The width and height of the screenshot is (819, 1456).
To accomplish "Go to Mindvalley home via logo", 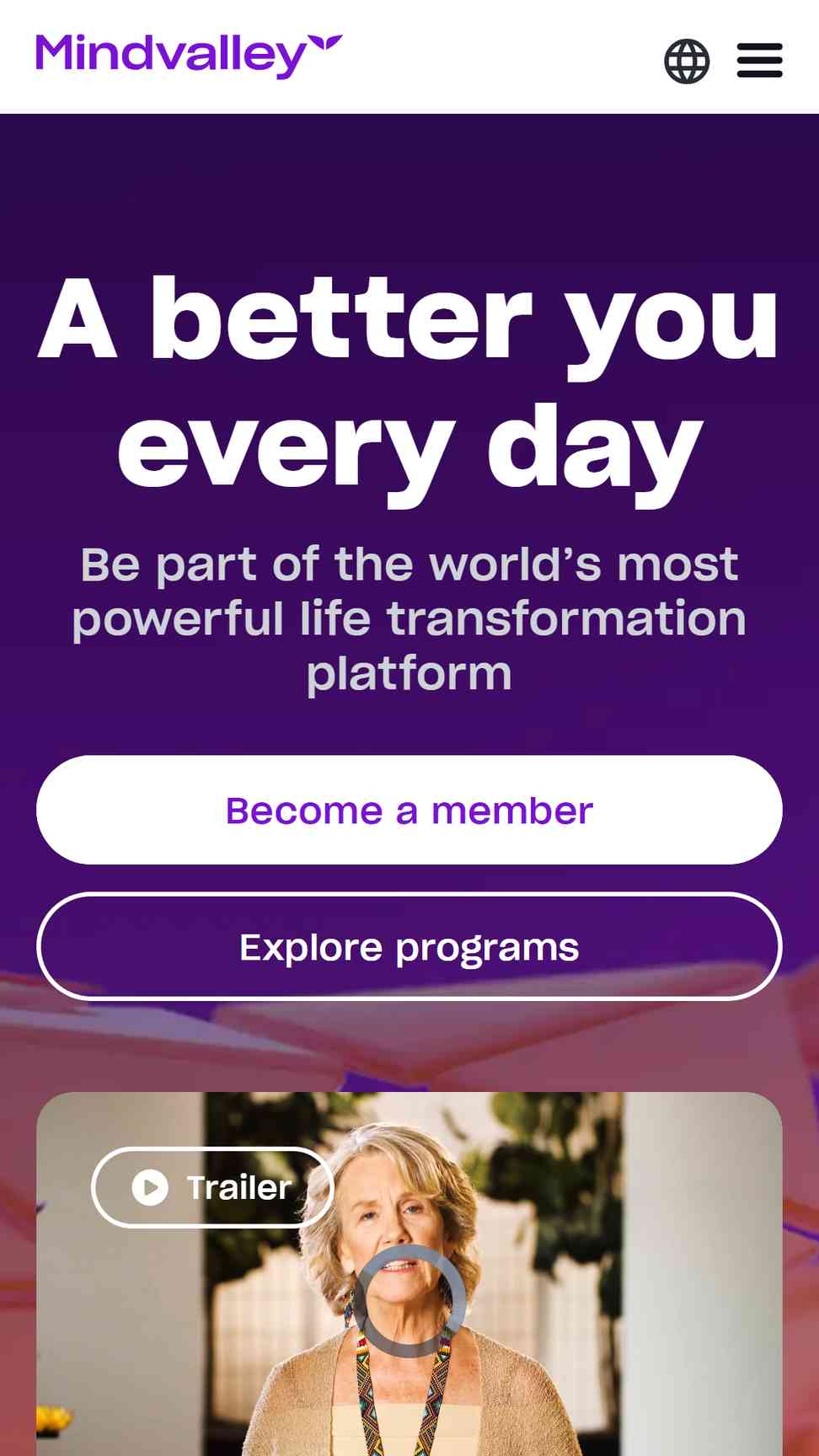I will (190, 56).
